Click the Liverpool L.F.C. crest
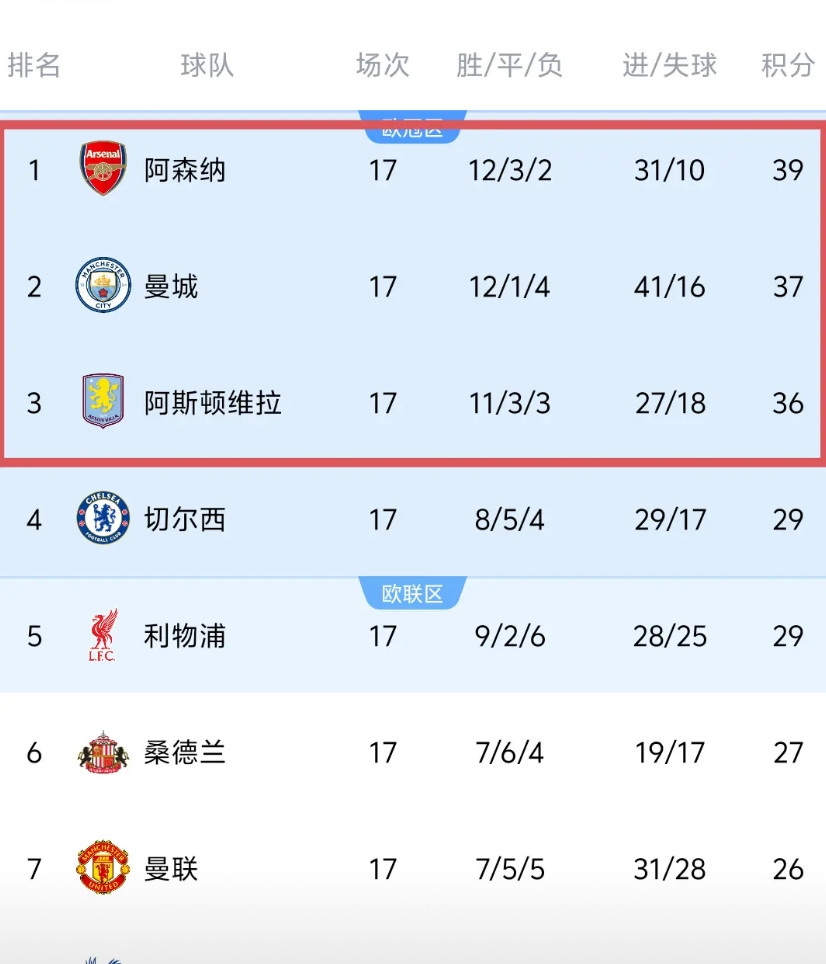The image size is (826, 964). pos(101,635)
